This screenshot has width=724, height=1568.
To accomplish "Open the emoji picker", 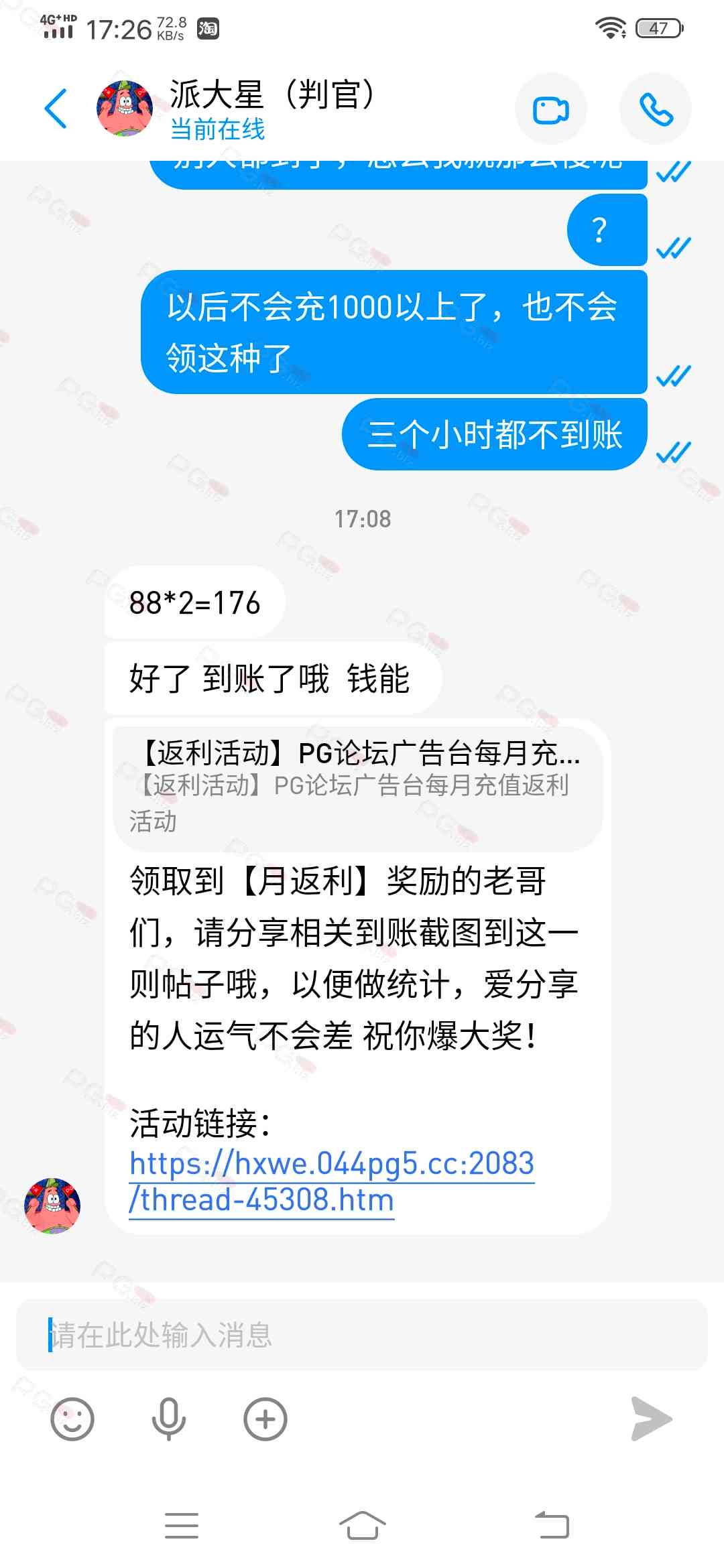I will point(72,1419).
